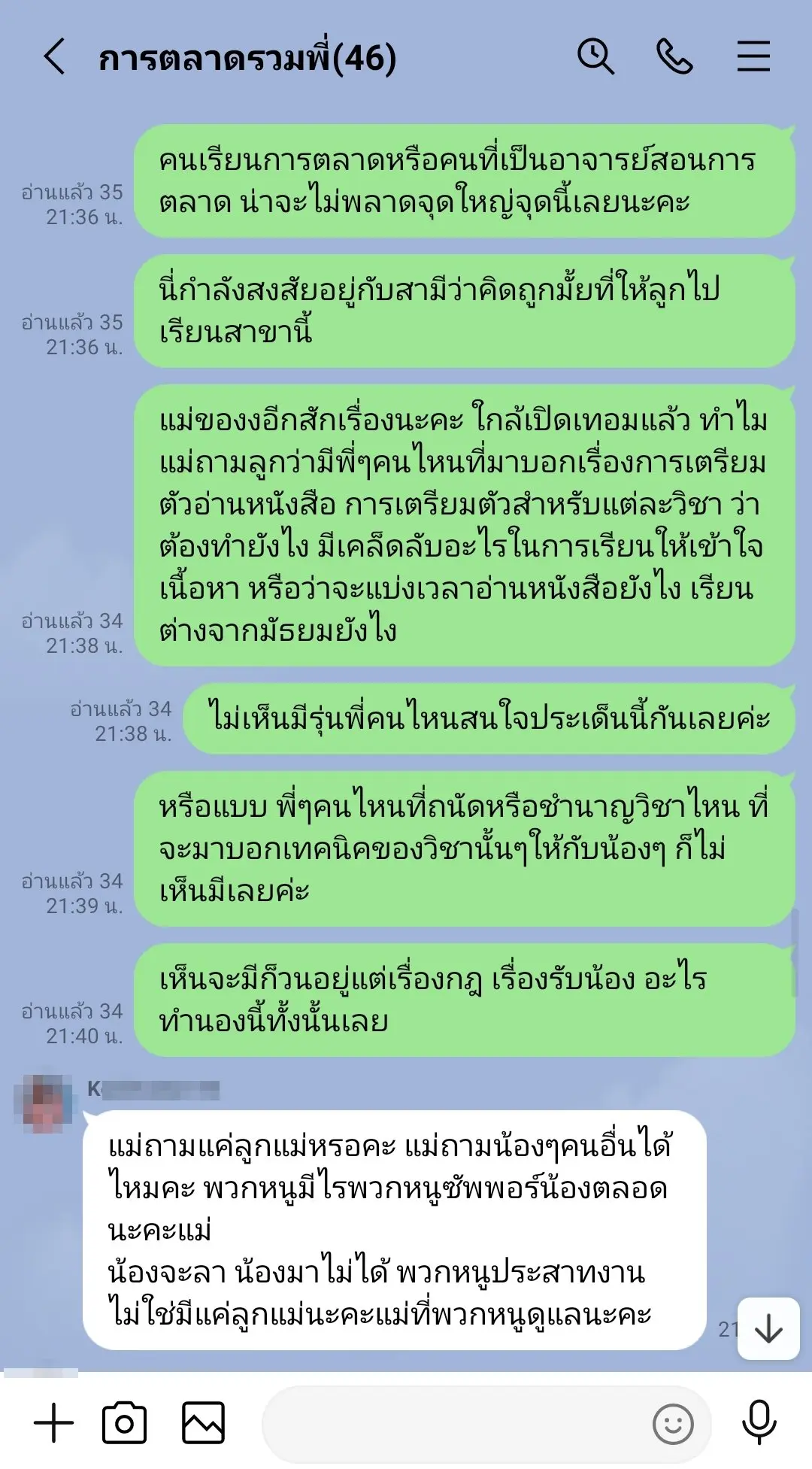Screen dimensions: 812x1469
Task: Start a group voice call
Action: click(674, 57)
